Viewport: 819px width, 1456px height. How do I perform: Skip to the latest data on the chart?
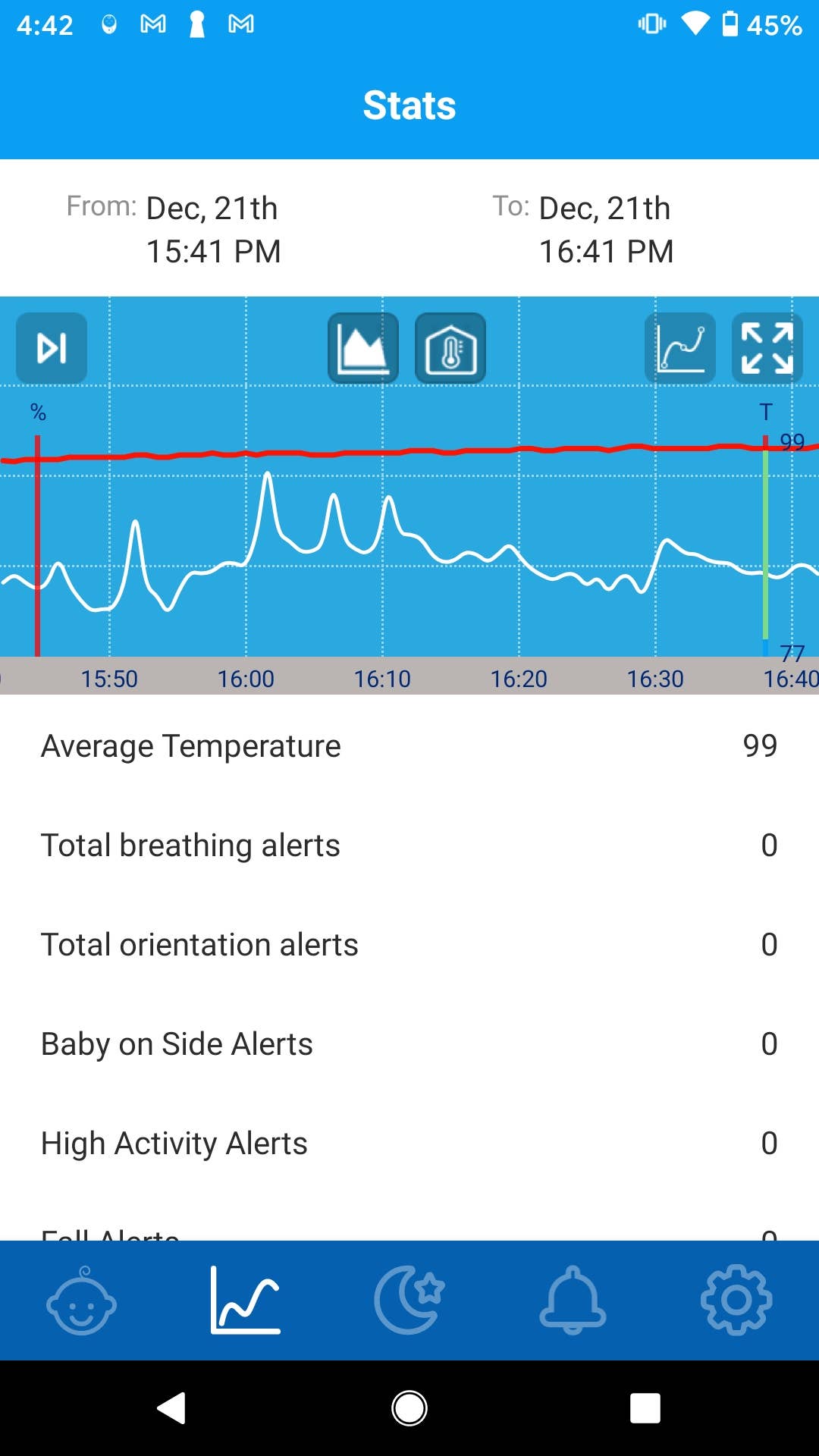pyautogui.click(x=52, y=348)
